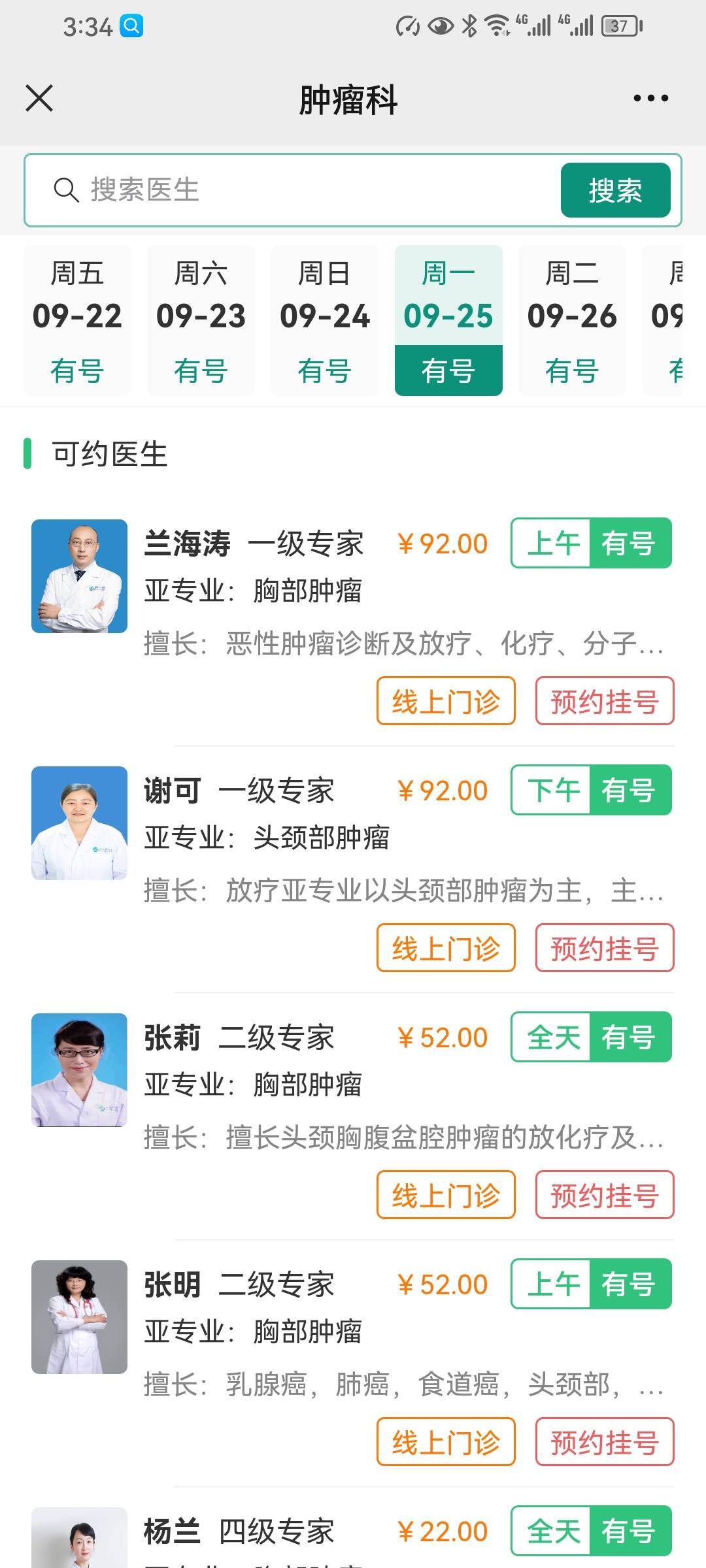706x1568 pixels.
Task: Tap the Bluetooth icon in the status bar
Action: pos(468,26)
